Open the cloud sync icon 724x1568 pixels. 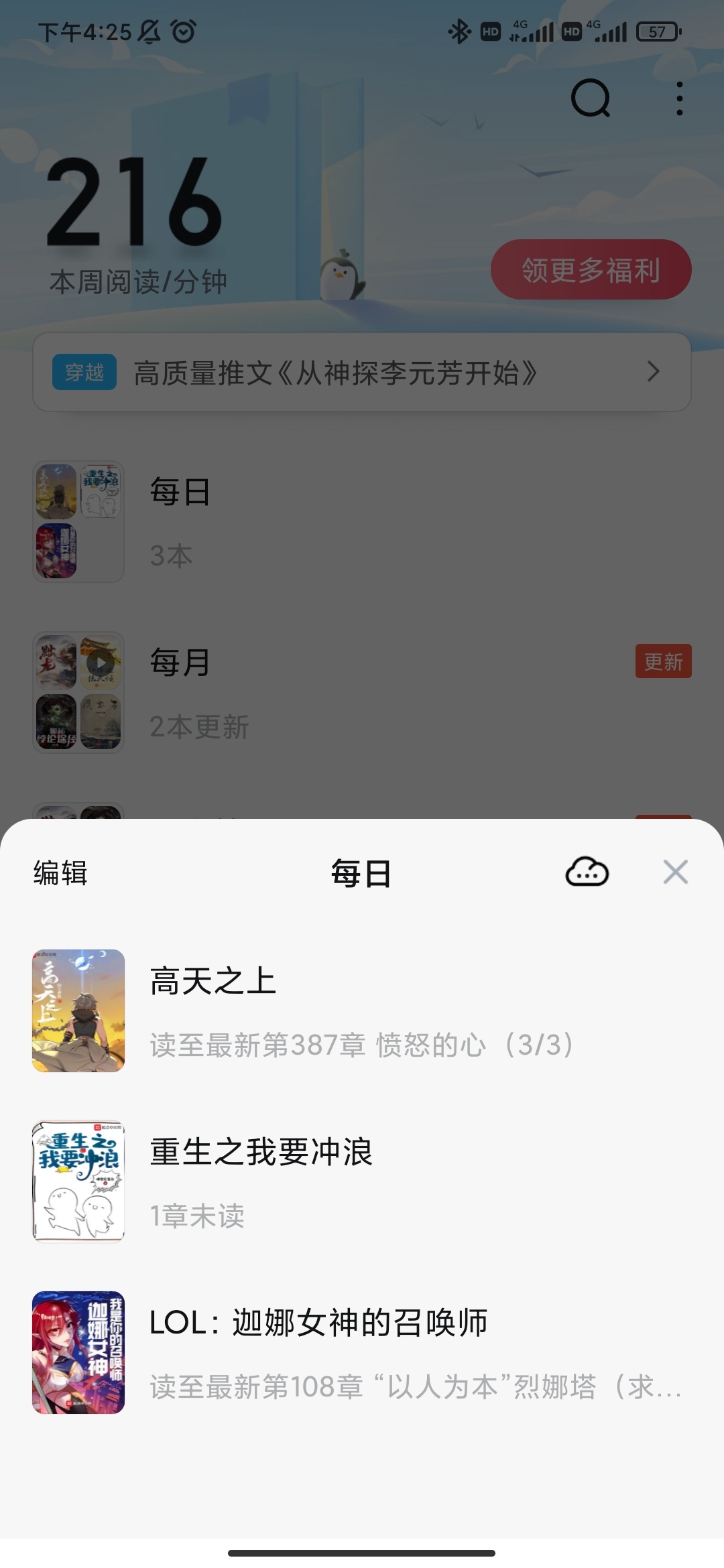[x=587, y=872]
